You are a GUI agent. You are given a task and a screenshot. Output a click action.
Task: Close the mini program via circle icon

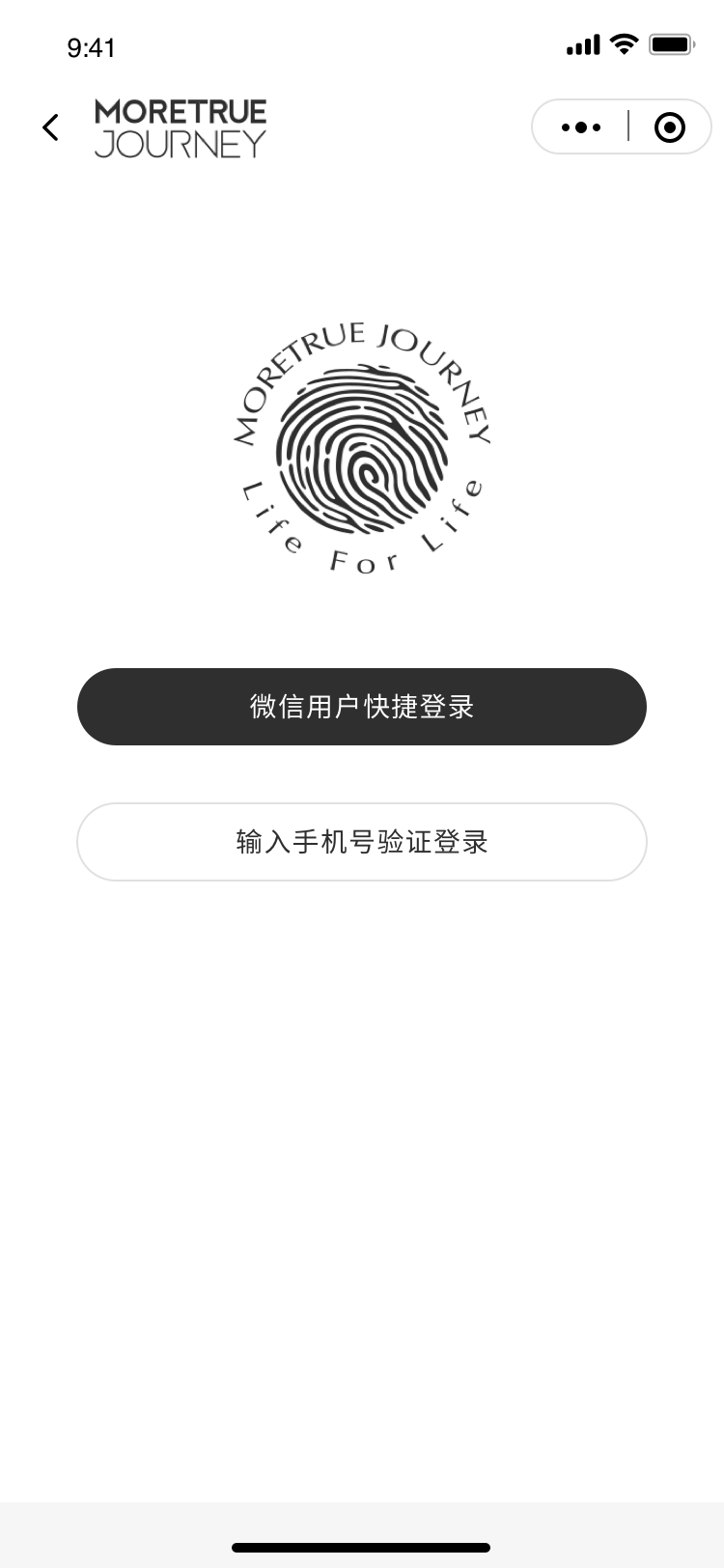[669, 127]
